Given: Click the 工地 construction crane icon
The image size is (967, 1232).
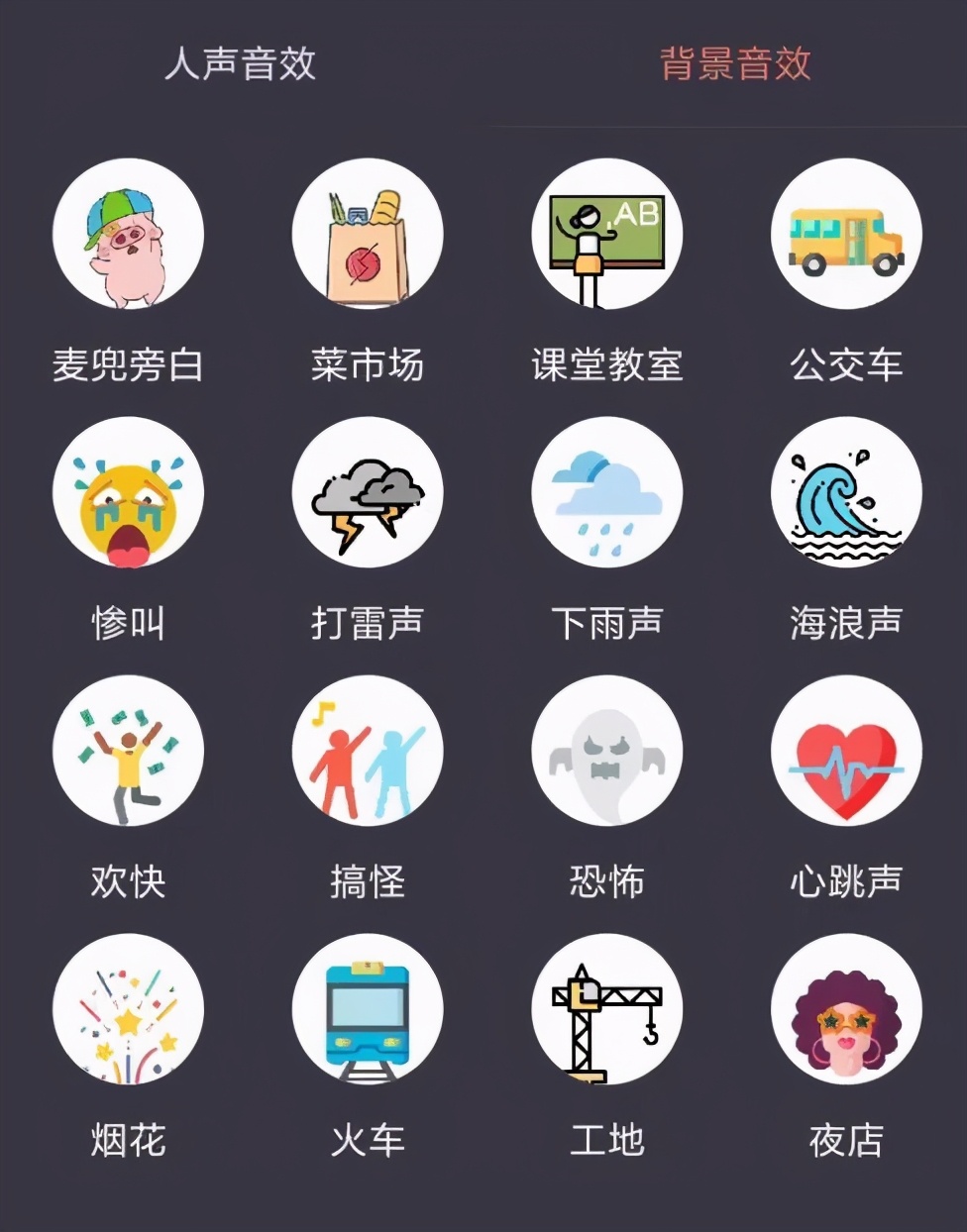Looking at the screenshot, I should click(607, 1008).
